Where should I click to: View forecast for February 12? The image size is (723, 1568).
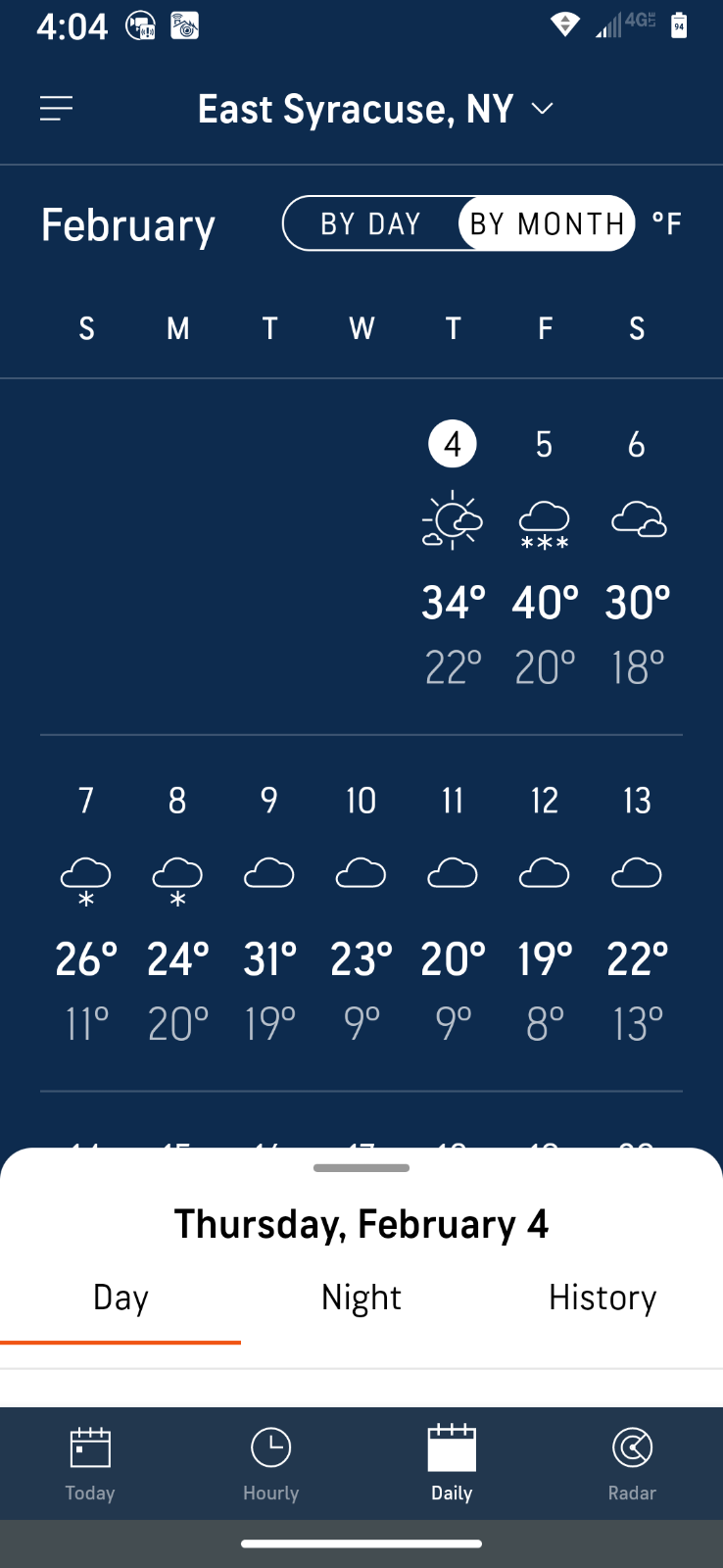tap(545, 911)
